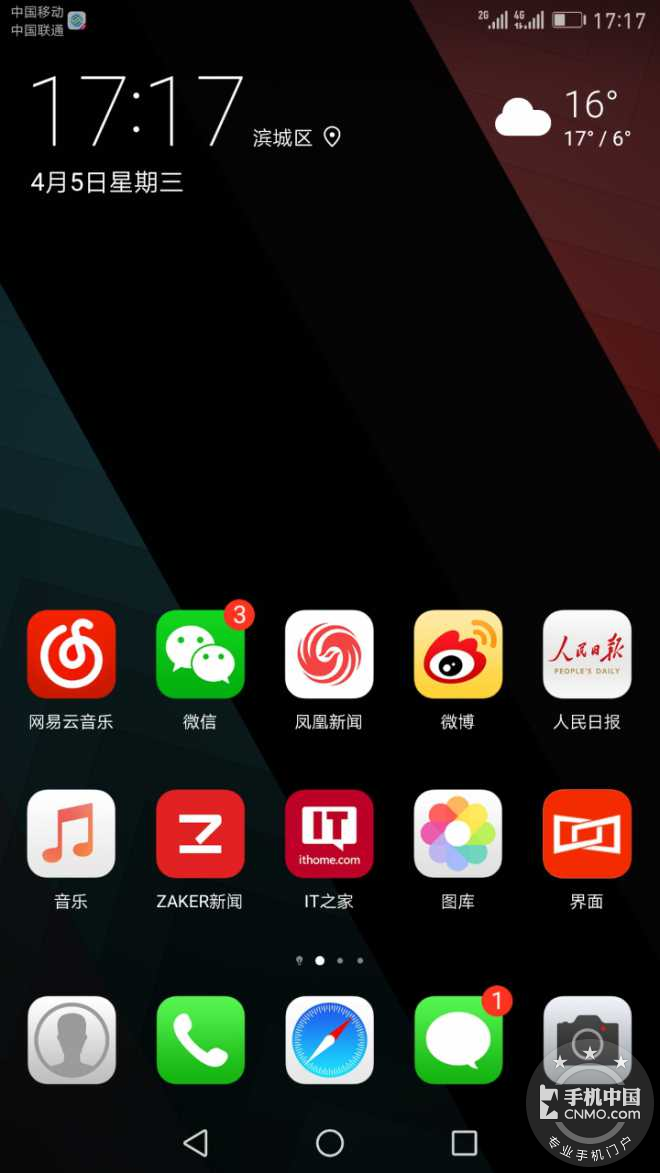Screen dimensions: 660x1173
Task: Tap the large 17:17 clock widget
Action: click(138, 112)
